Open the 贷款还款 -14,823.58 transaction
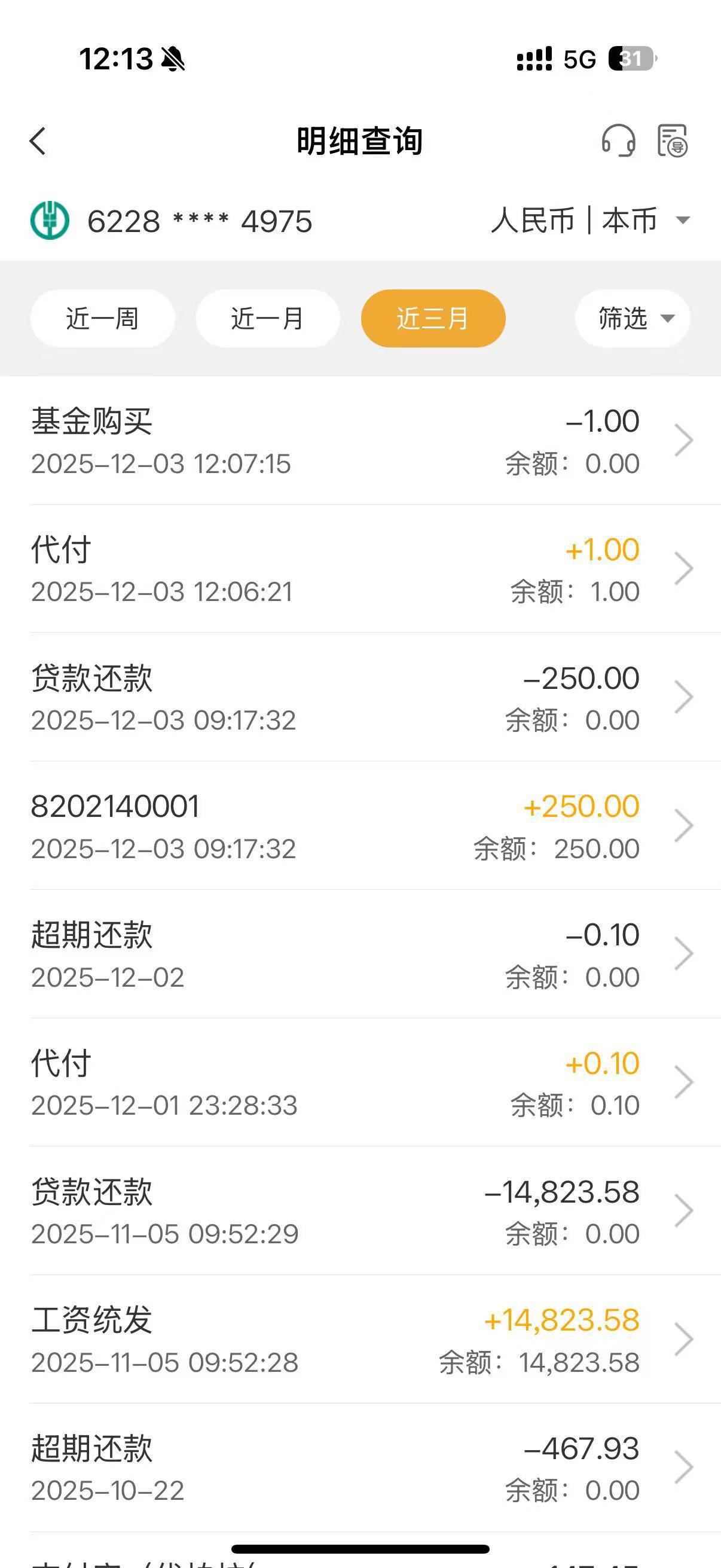The width and height of the screenshot is (721, 1568). point(360,1212)
